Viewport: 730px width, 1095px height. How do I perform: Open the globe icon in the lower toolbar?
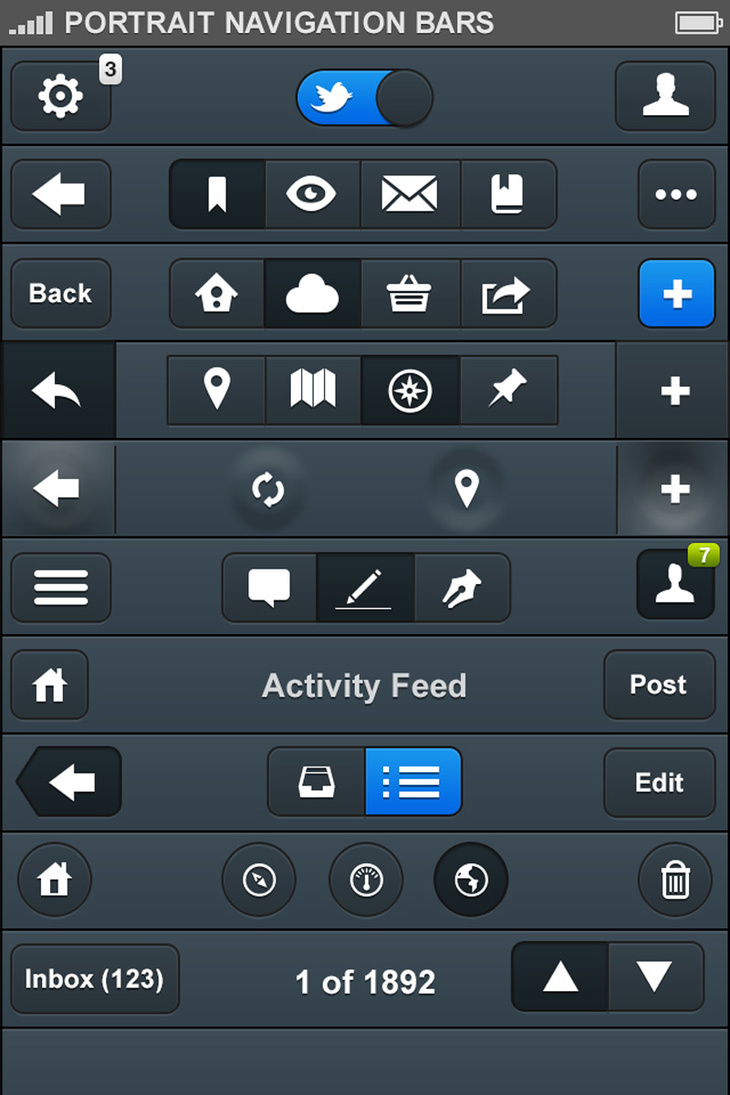(470, 880)
